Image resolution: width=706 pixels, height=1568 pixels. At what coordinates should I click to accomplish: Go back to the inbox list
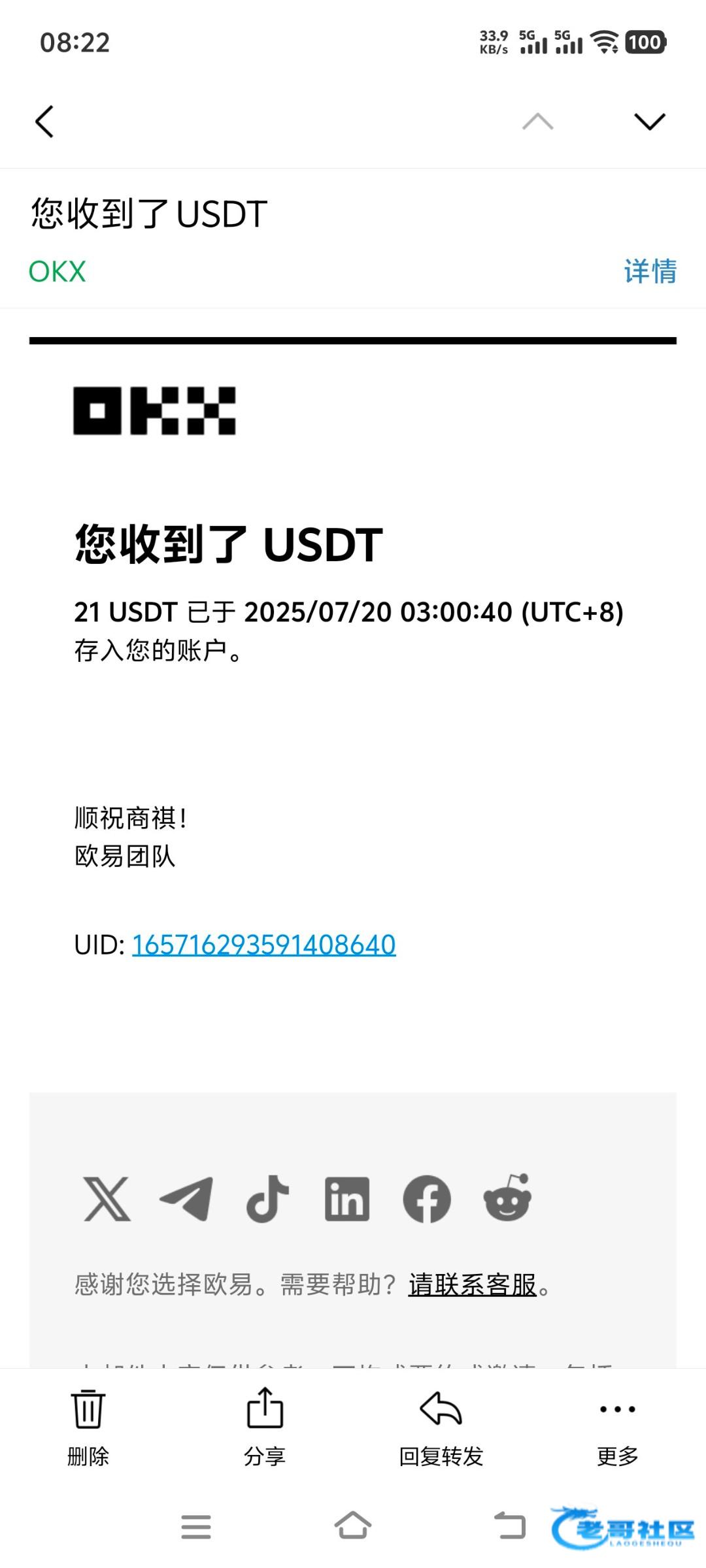(44, 122)
